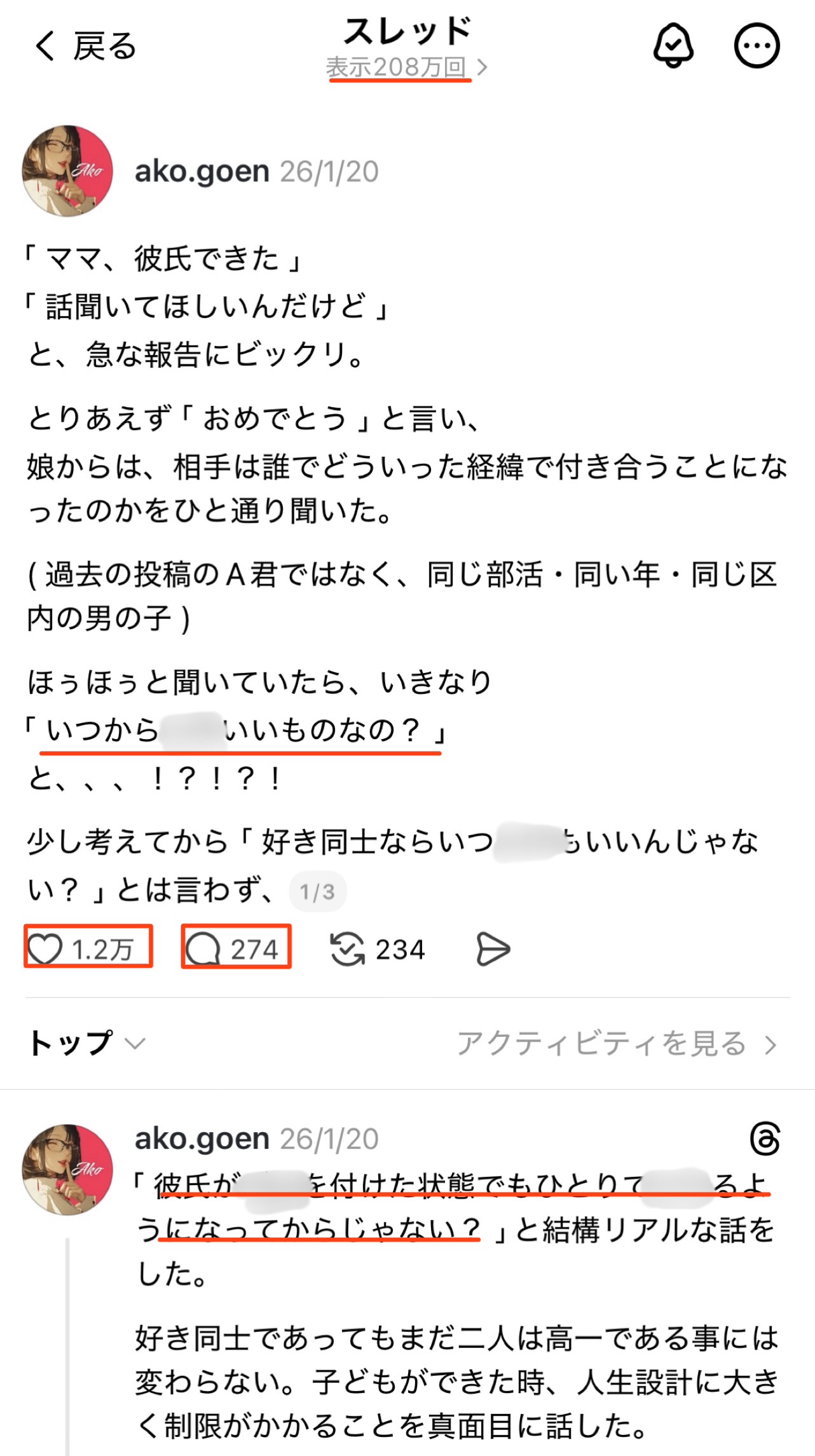The height and width of the screenshot is (1456, 815).
Task: Like the post with 1.2万 likes
Action: point(46,948)
